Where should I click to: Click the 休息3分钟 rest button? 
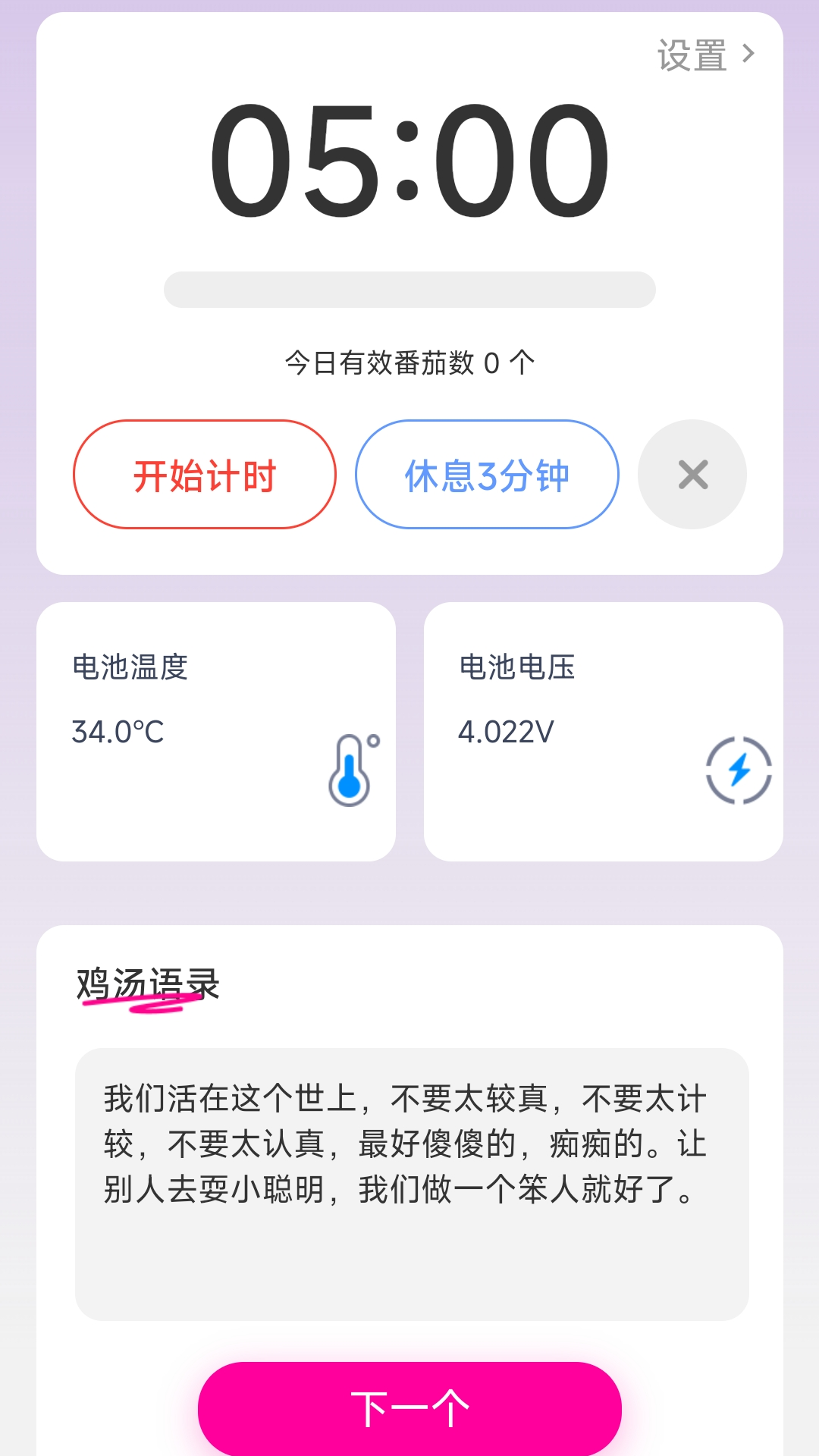[x=485, y=474]
